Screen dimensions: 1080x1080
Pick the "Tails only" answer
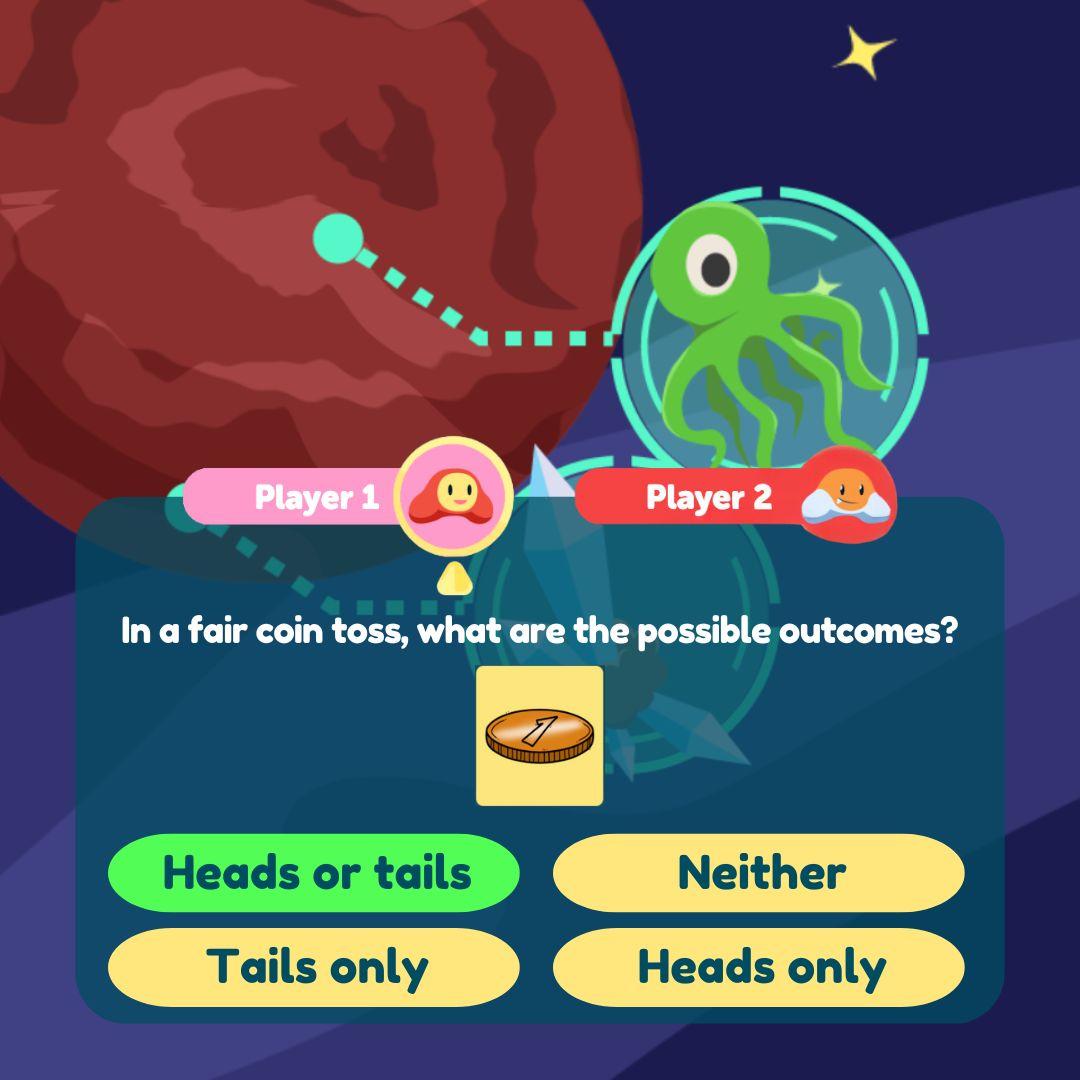(314, 966)
